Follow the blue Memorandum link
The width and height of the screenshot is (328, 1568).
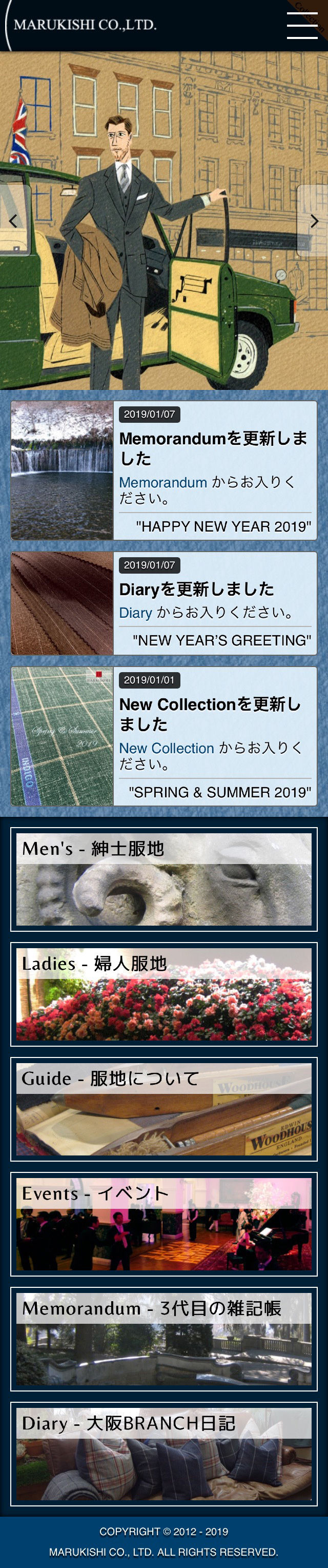(x=163, y=483)
